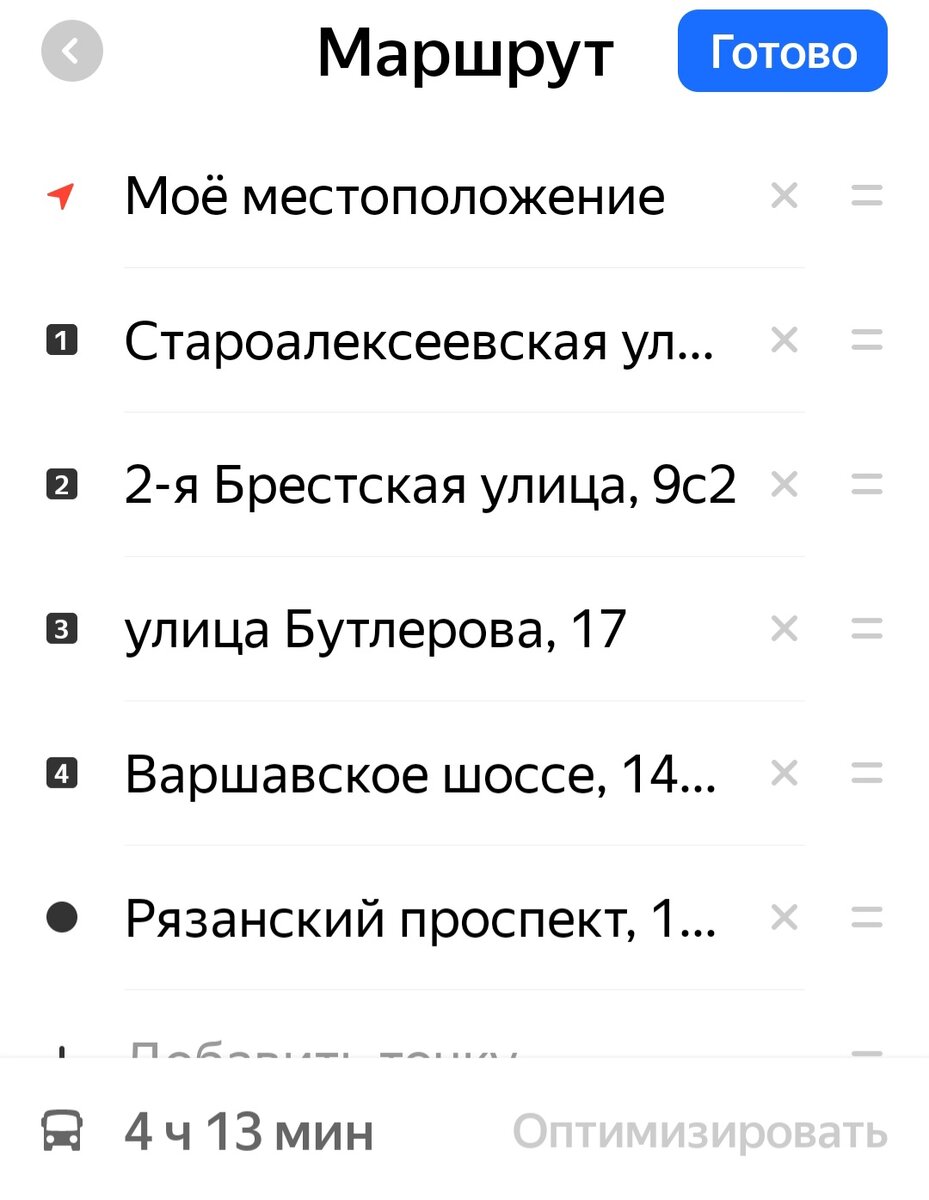Screen dimensions: 929x1200
Task: Select the 4 ч 13 мин travel time
Action: pos(248,1132)
